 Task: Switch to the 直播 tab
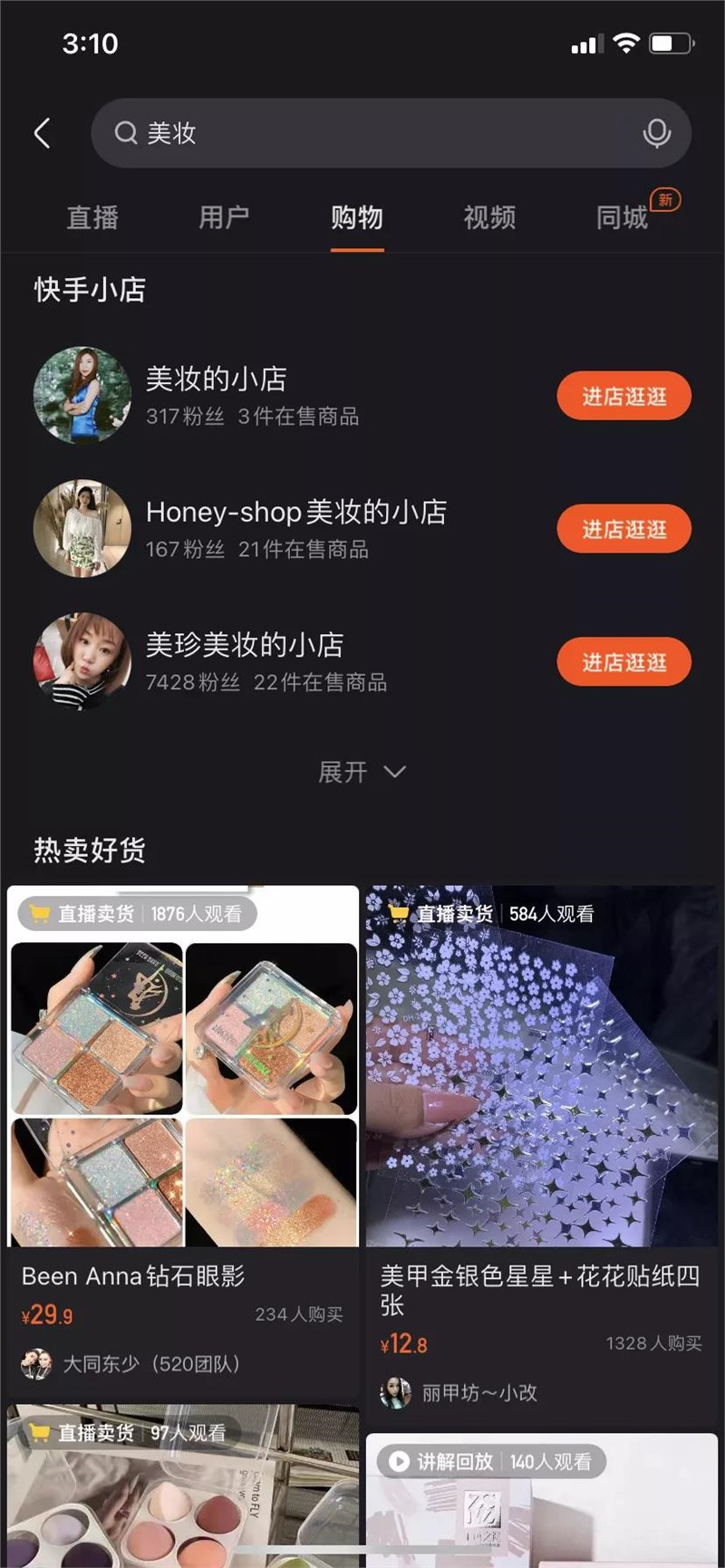click(91, 217)
